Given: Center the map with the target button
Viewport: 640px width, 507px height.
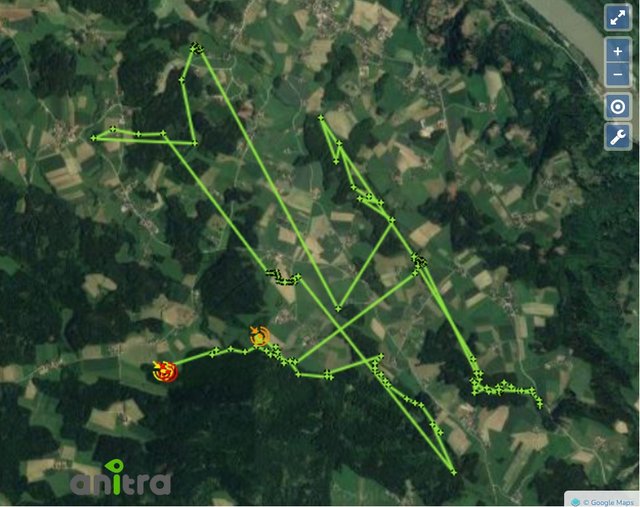Looking at the screenshot, I should click(x=618, y=107).
